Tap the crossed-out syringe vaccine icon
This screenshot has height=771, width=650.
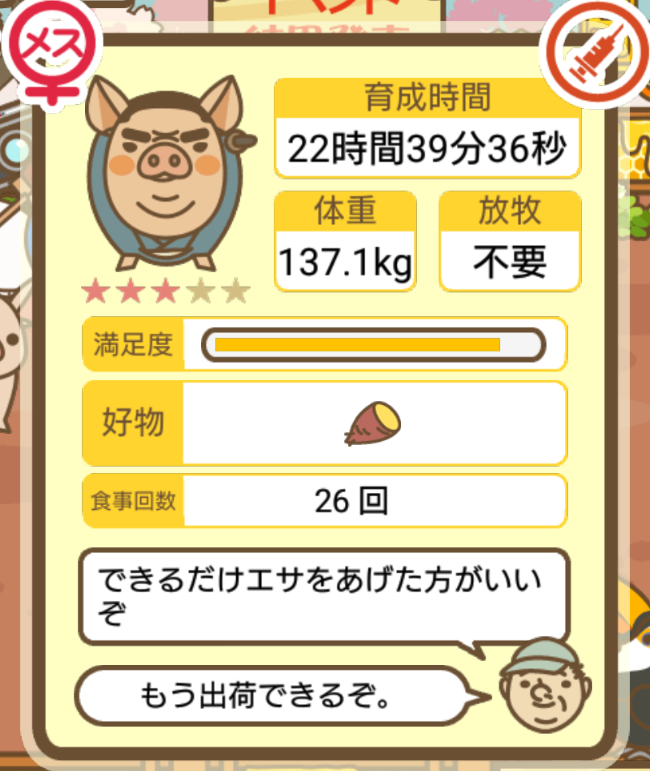point(593,55)
